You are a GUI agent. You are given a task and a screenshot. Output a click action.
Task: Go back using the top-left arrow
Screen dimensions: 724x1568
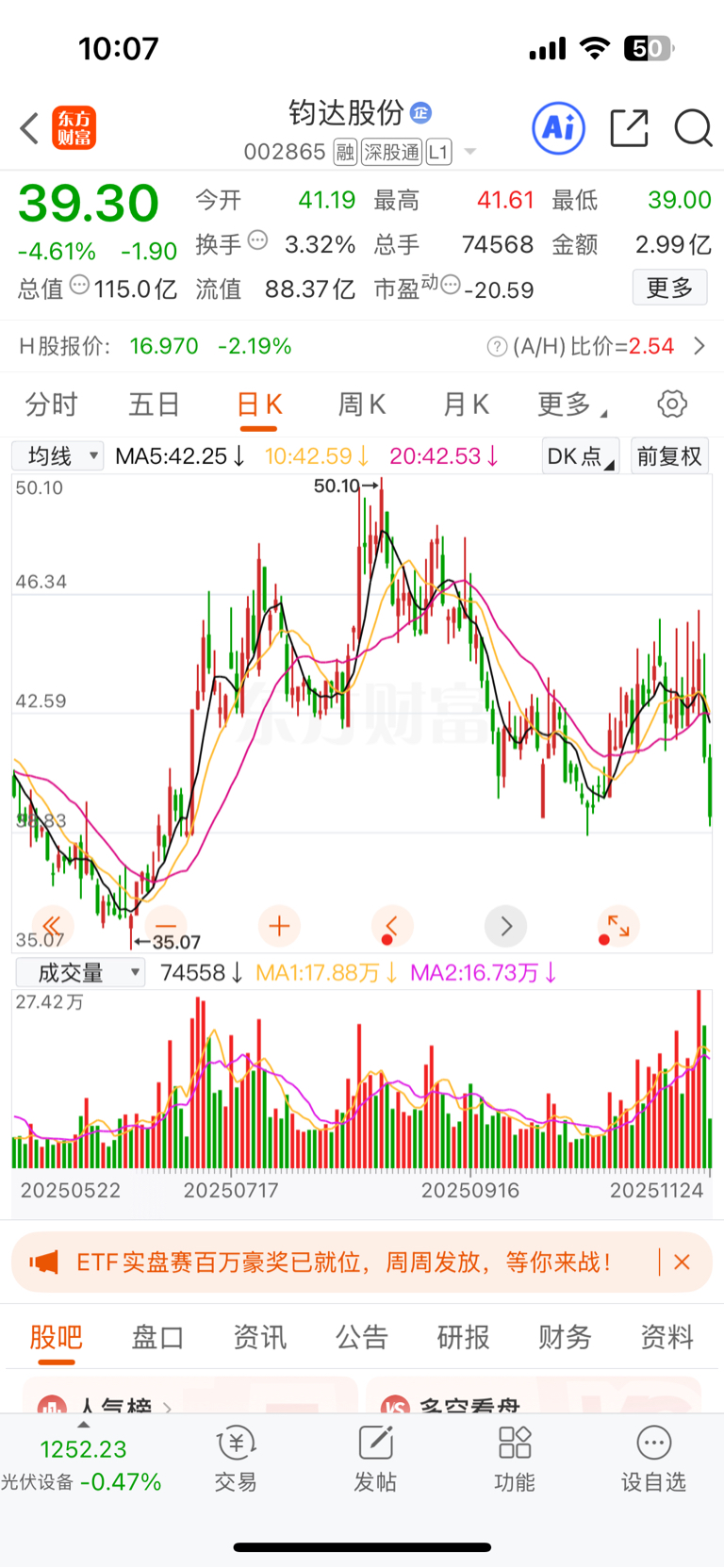pyautogui.click(x=29, y=128)
